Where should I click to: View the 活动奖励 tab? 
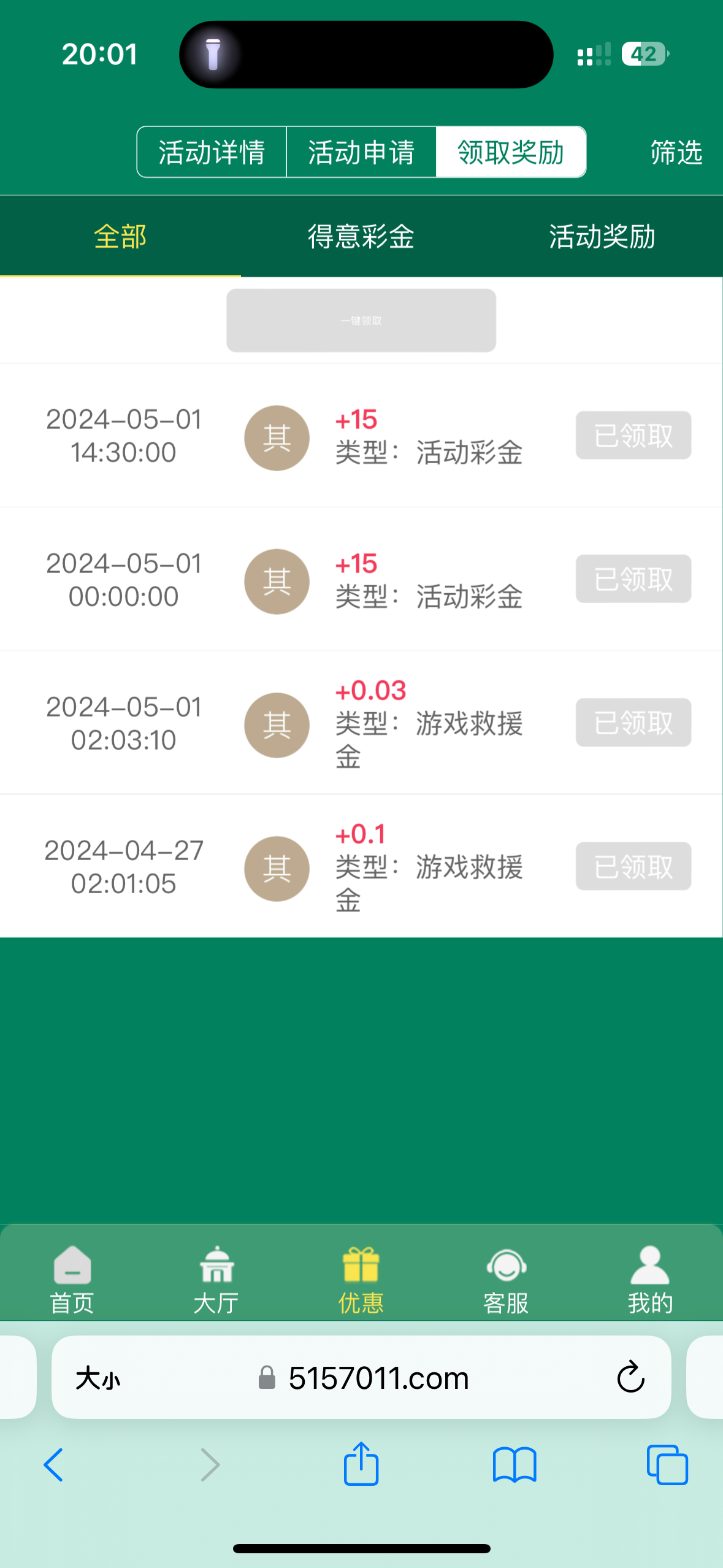point(602,237)
